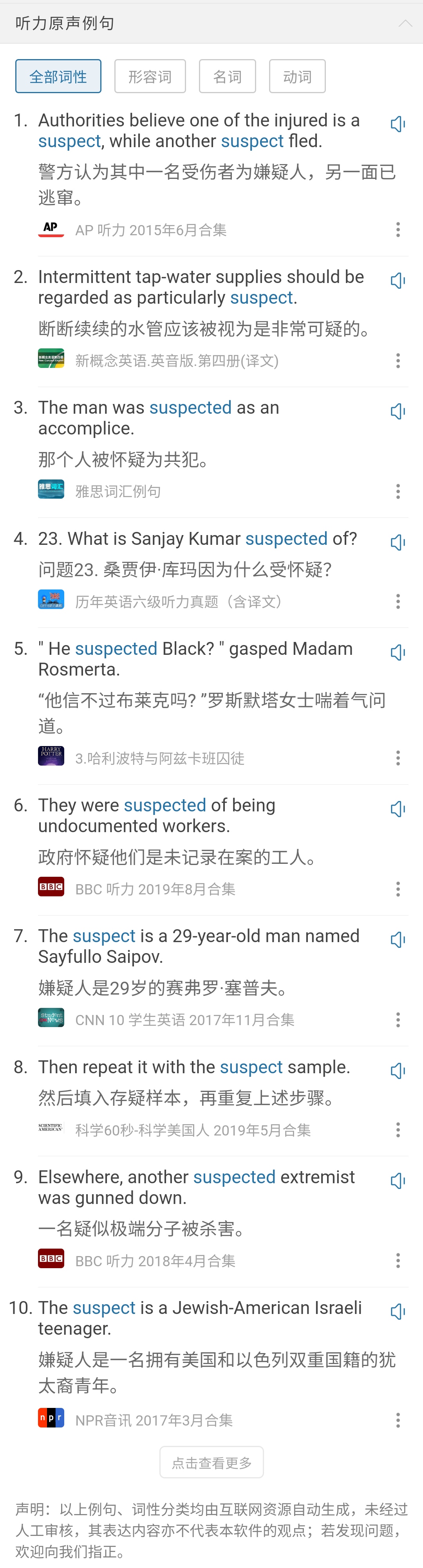
Task: Play audio for the Sanjay Kumar question
Action: (x=398, y=542)
